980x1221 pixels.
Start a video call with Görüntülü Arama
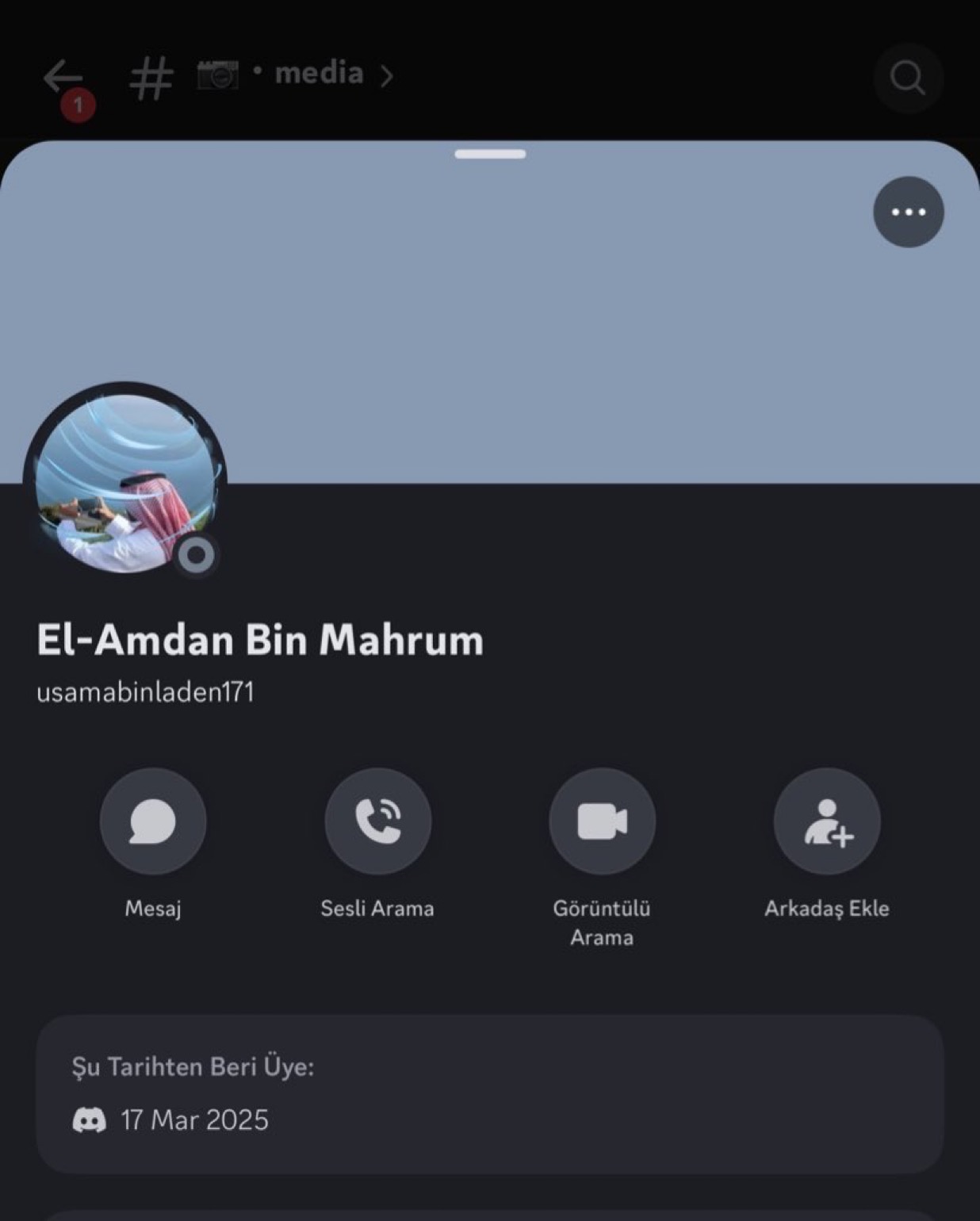(602, 821)
